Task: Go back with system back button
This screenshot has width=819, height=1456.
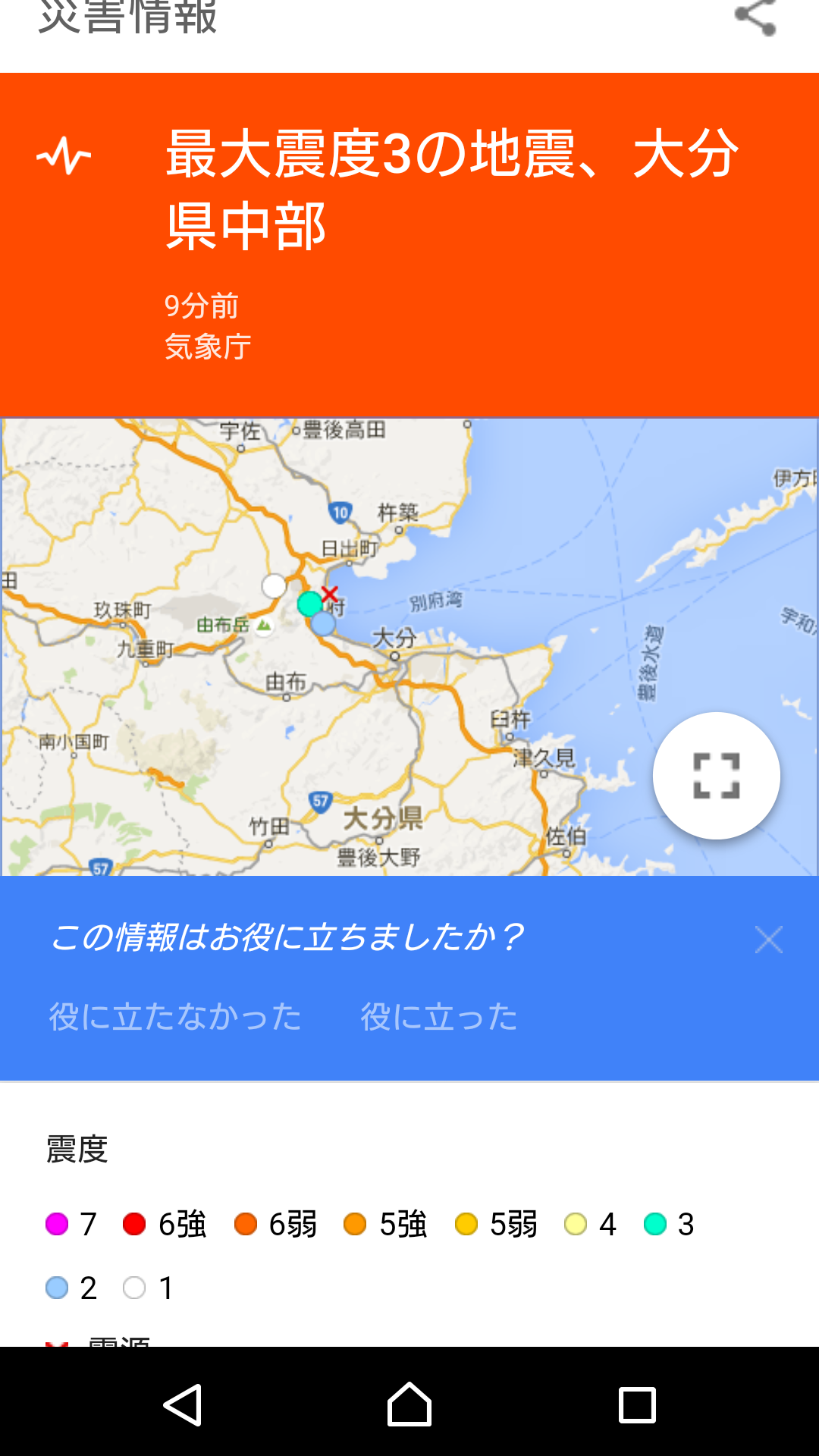Action: coord(183,1404)
